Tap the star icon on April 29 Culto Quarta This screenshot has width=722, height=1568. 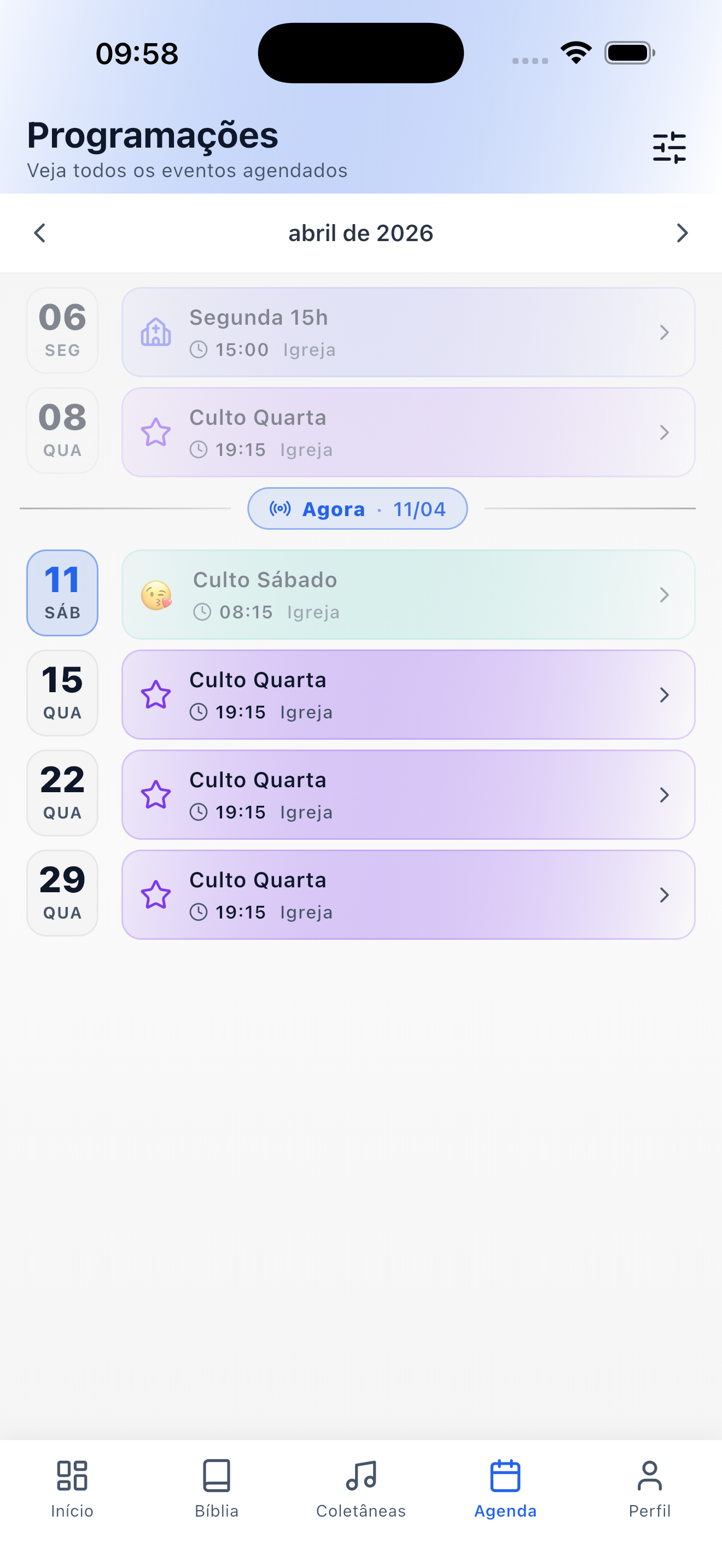(x=156, y=894)
